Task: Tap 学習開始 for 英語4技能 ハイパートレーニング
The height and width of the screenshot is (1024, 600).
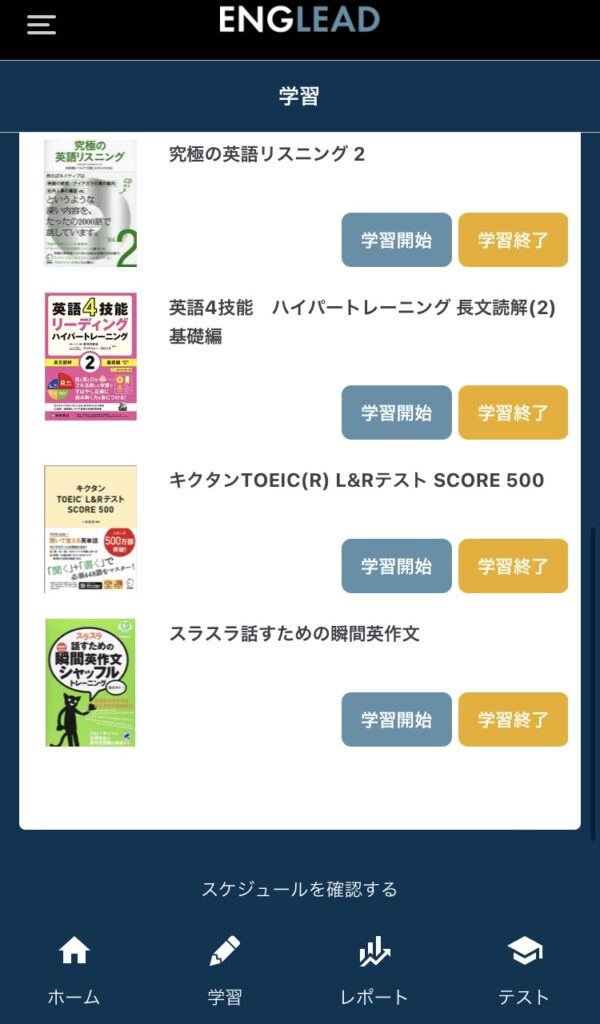Action: (x=396, y=413)
